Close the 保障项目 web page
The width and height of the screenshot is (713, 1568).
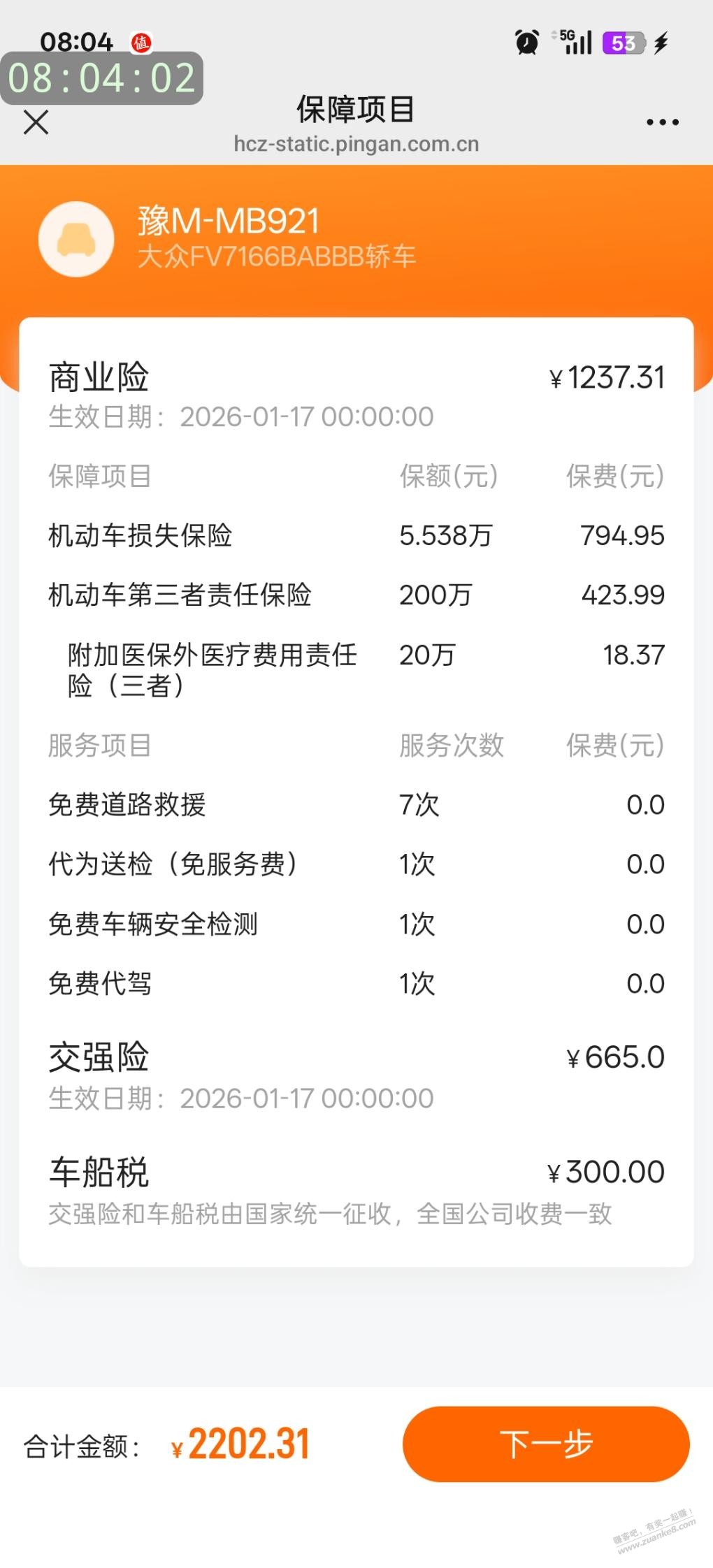coord(36,122)
